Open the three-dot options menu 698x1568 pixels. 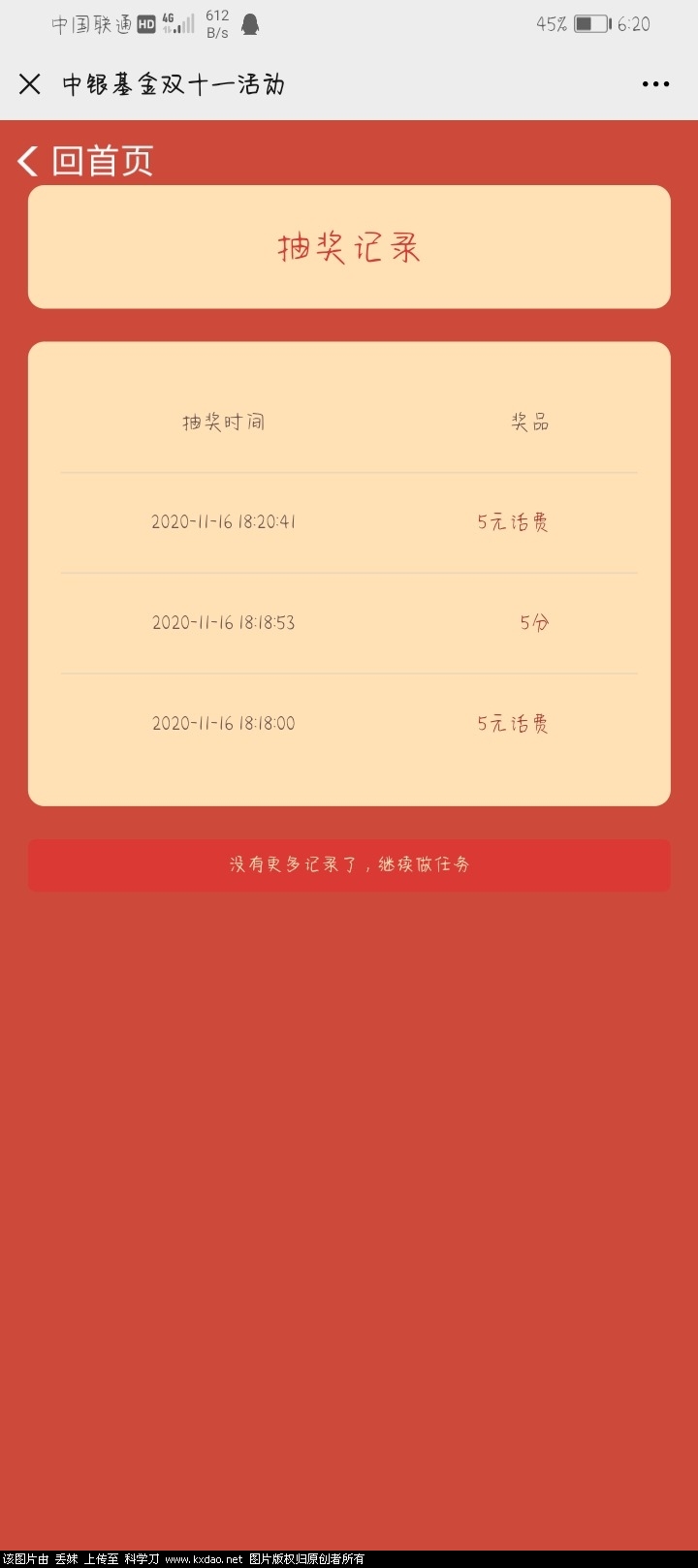coord(655,84)
